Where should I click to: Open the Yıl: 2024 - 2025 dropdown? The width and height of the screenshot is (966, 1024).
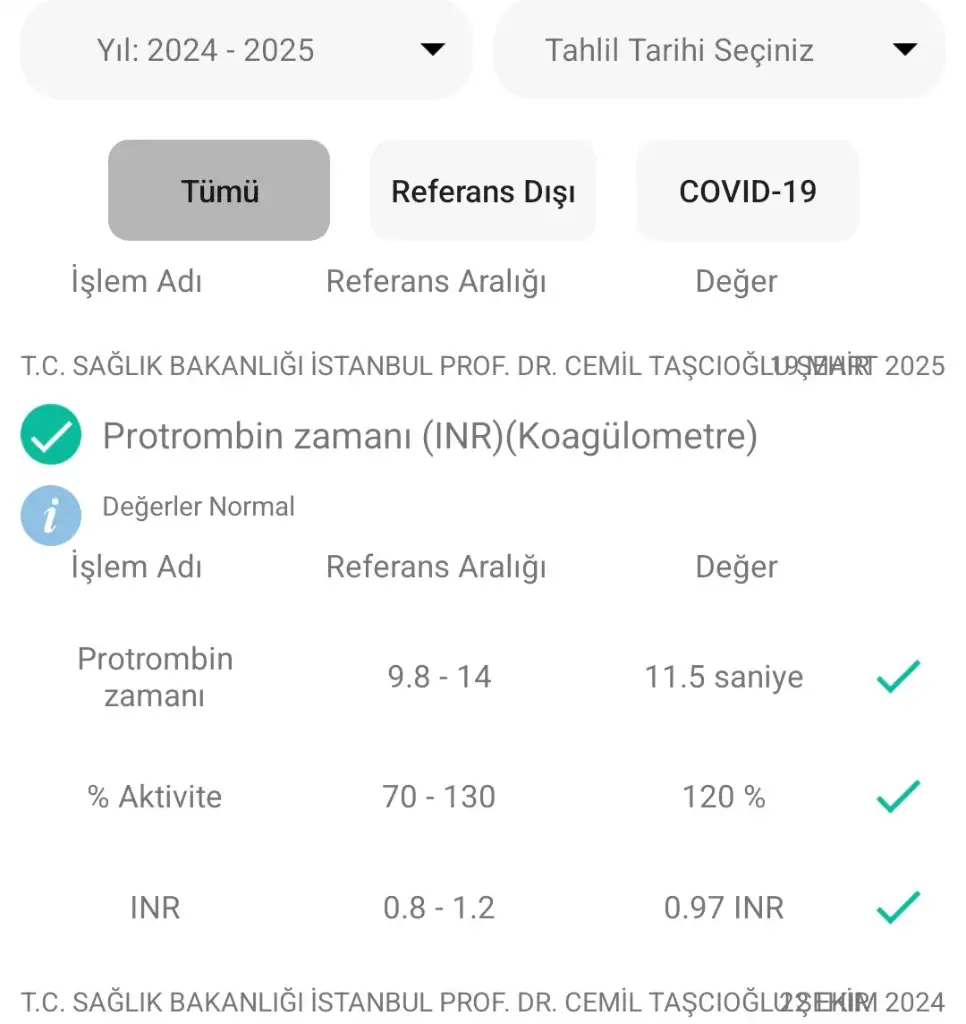click(245, 50)
